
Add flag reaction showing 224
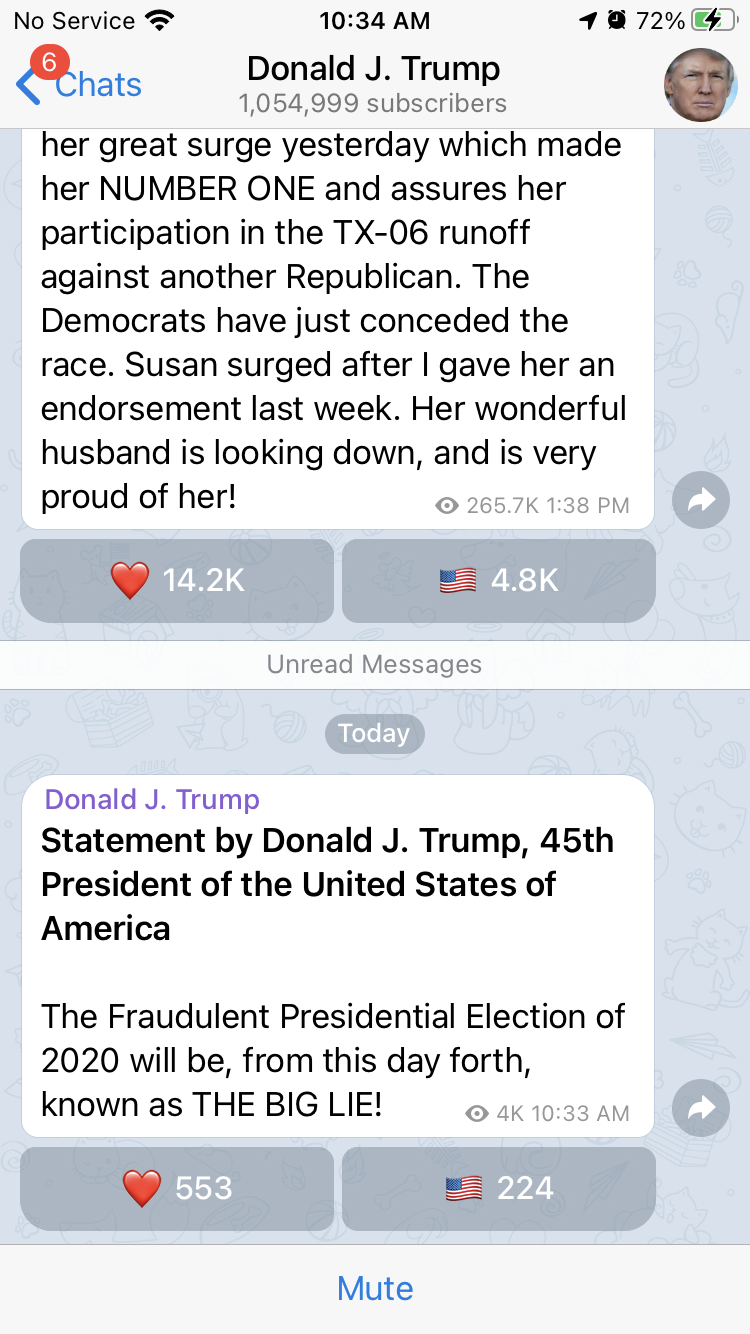click(499, 1188)
